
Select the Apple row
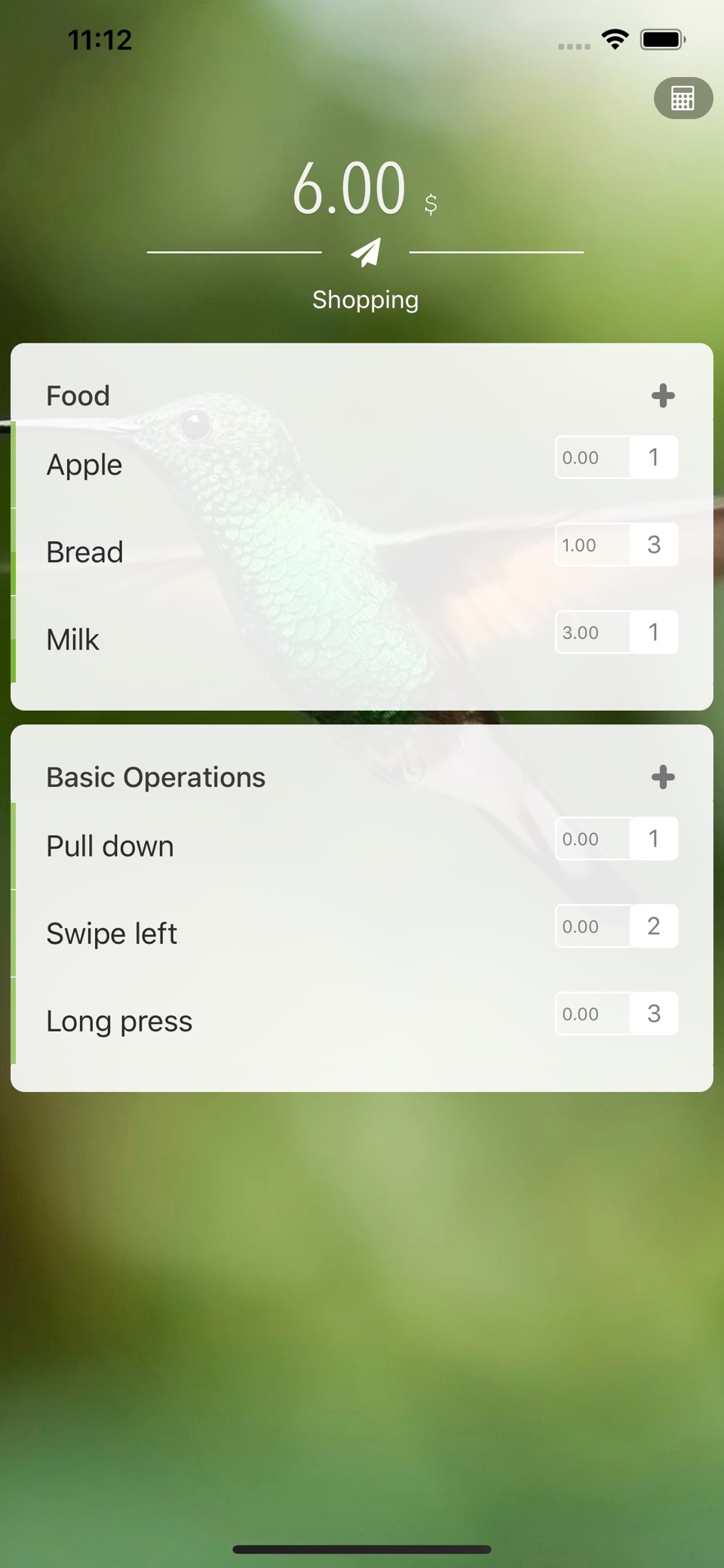pos(362,464)
